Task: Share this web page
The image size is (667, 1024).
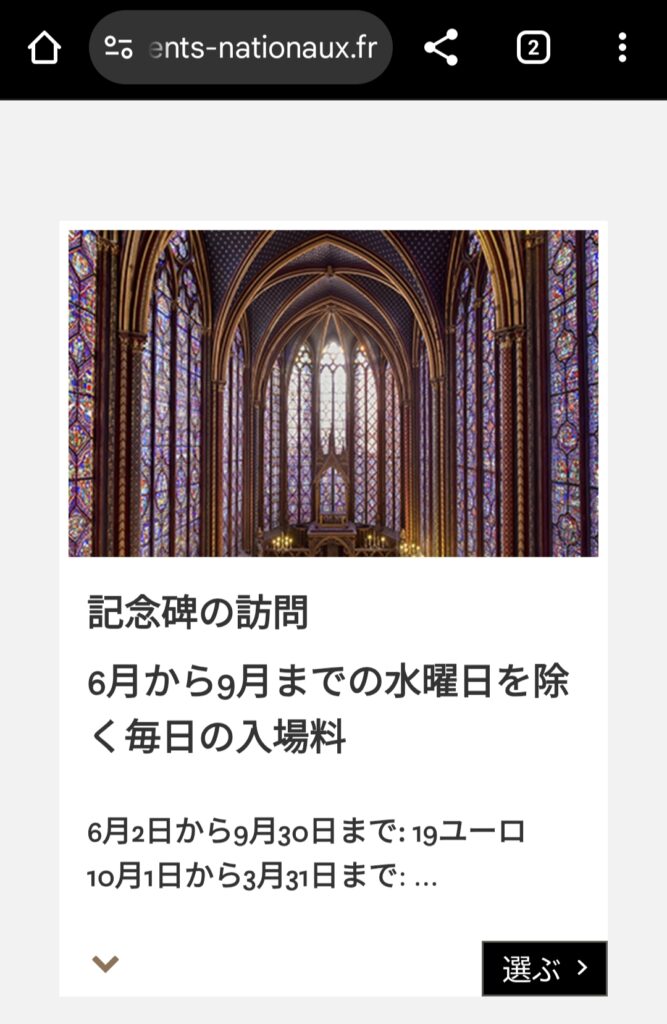Action: click(x=441, y=47)
